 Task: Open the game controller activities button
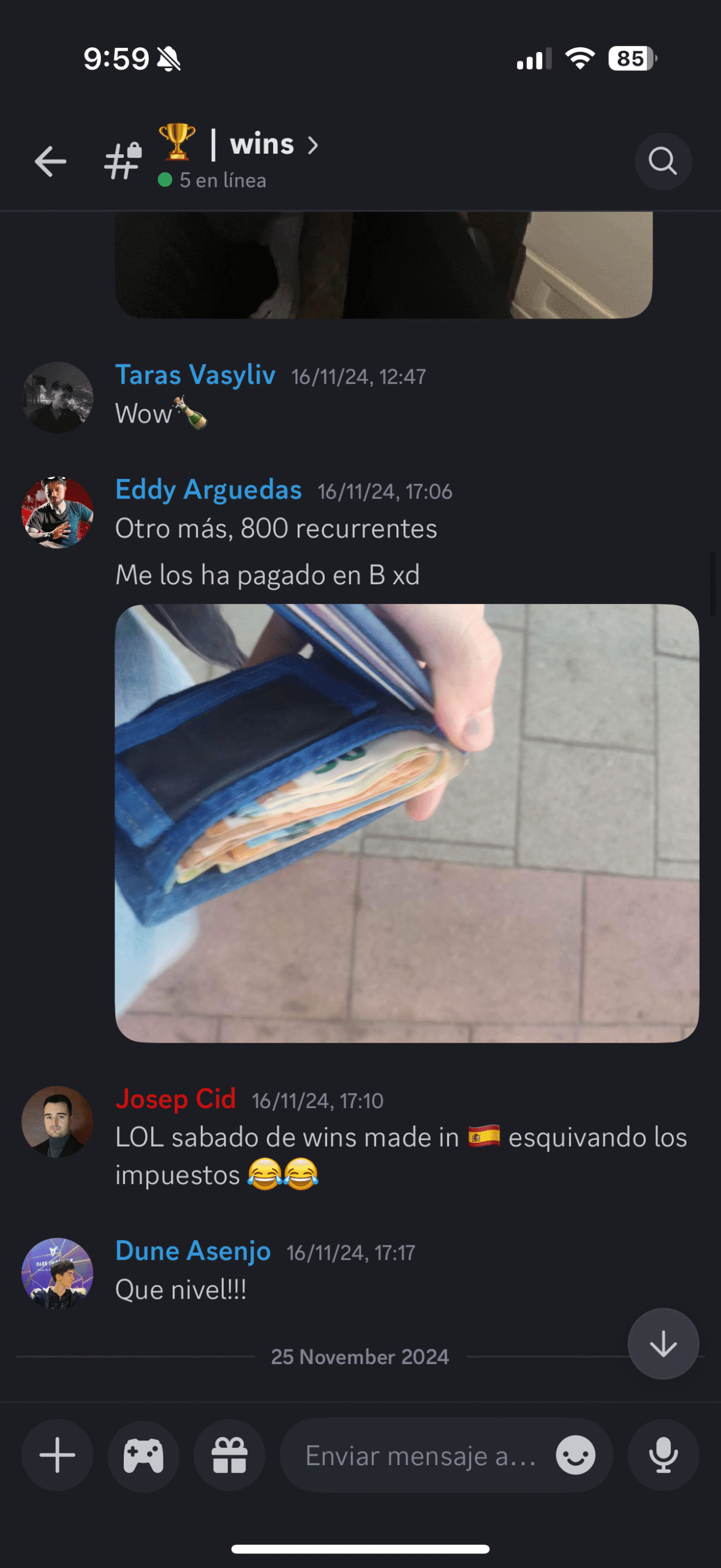143,1455
